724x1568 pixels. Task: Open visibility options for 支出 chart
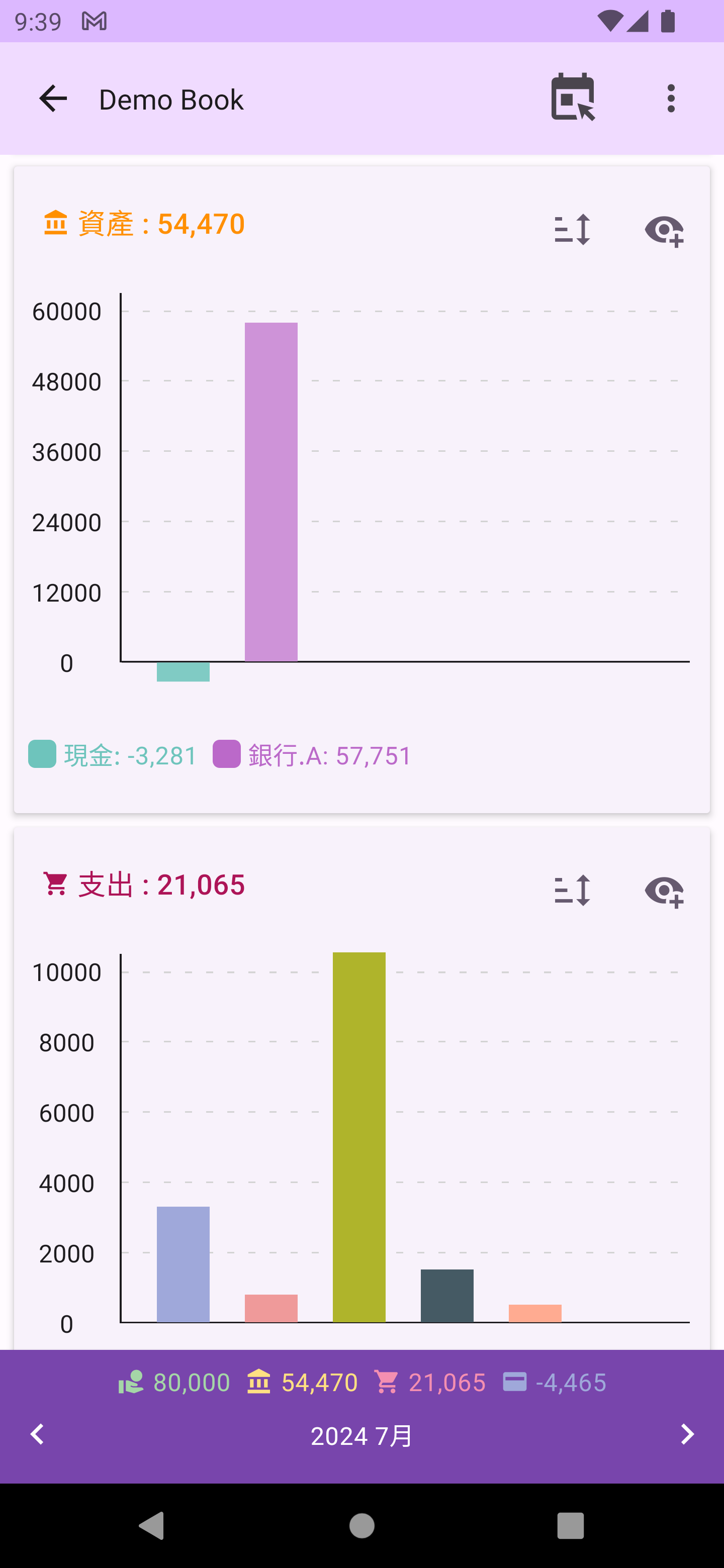click(663, 892)
